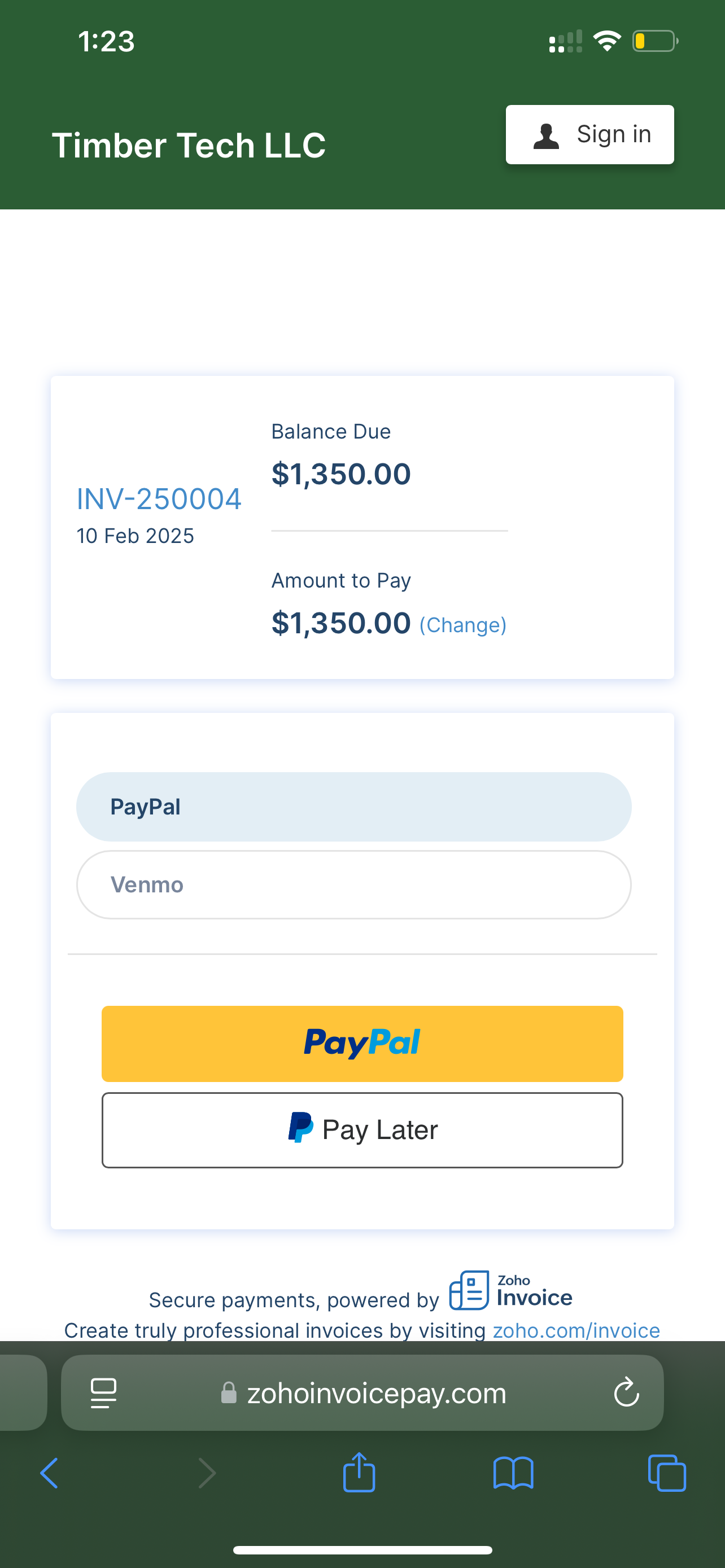Select Venmo as payment method
This screenshot has width=725, height=1568.
pyautogui.click(x=355, y=884)
